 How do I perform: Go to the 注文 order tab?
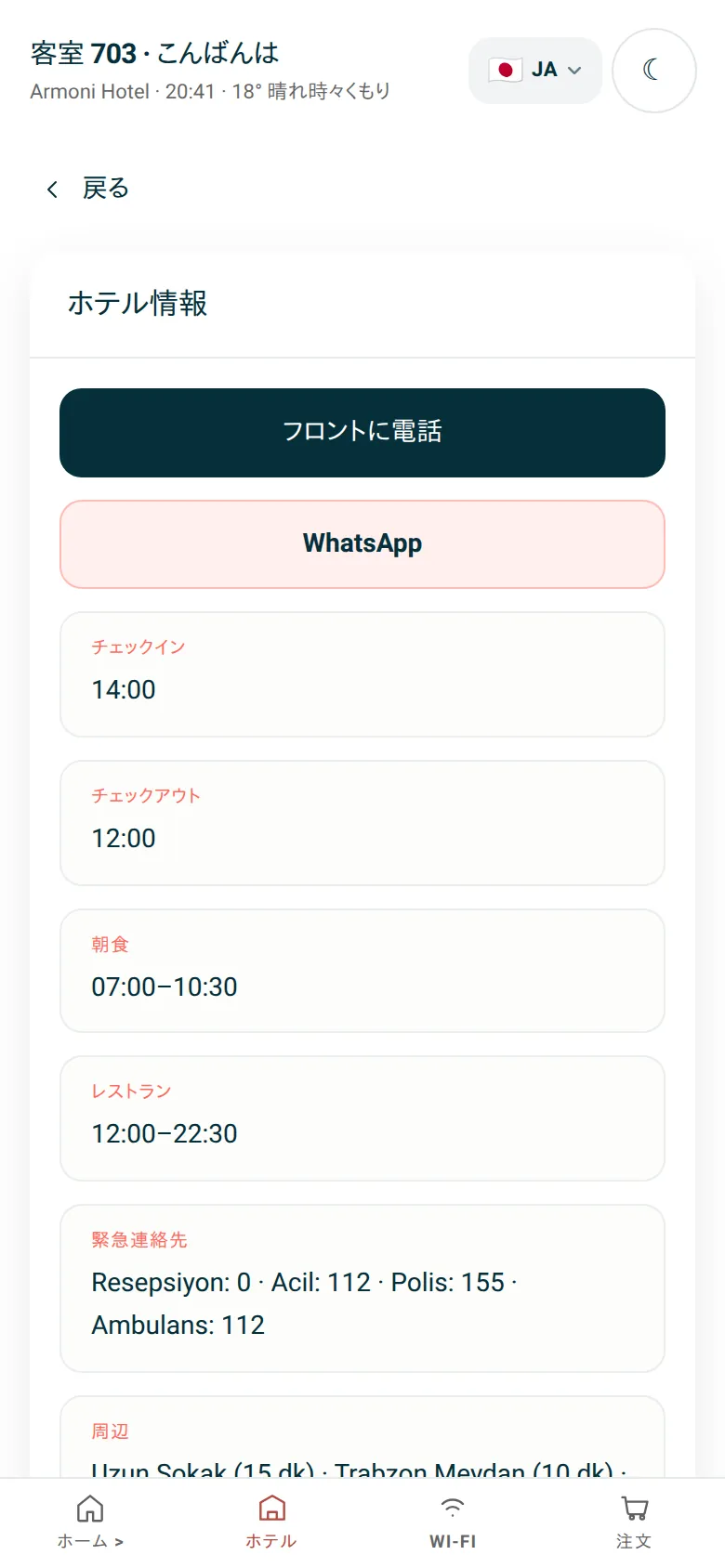coord(634,1522)
